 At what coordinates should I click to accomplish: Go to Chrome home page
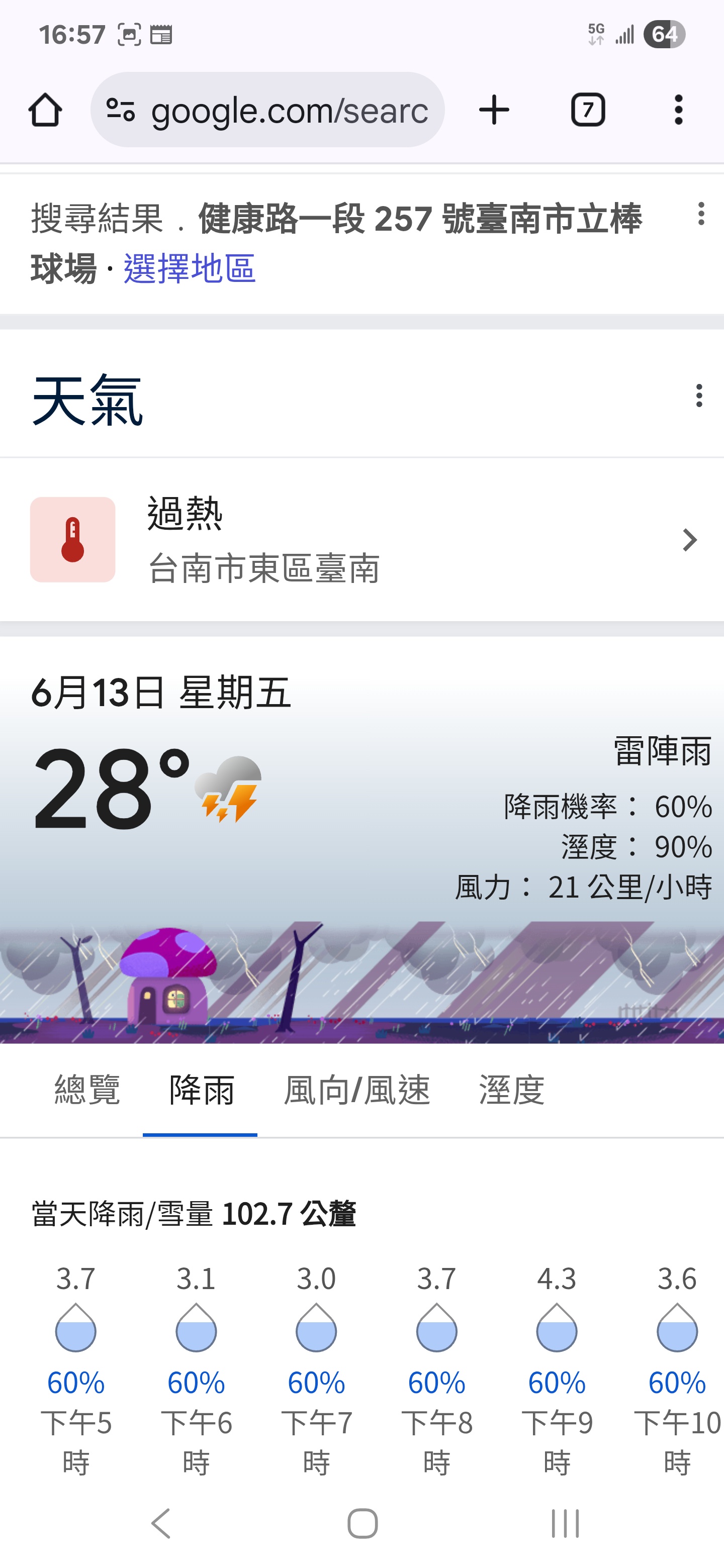45,110
